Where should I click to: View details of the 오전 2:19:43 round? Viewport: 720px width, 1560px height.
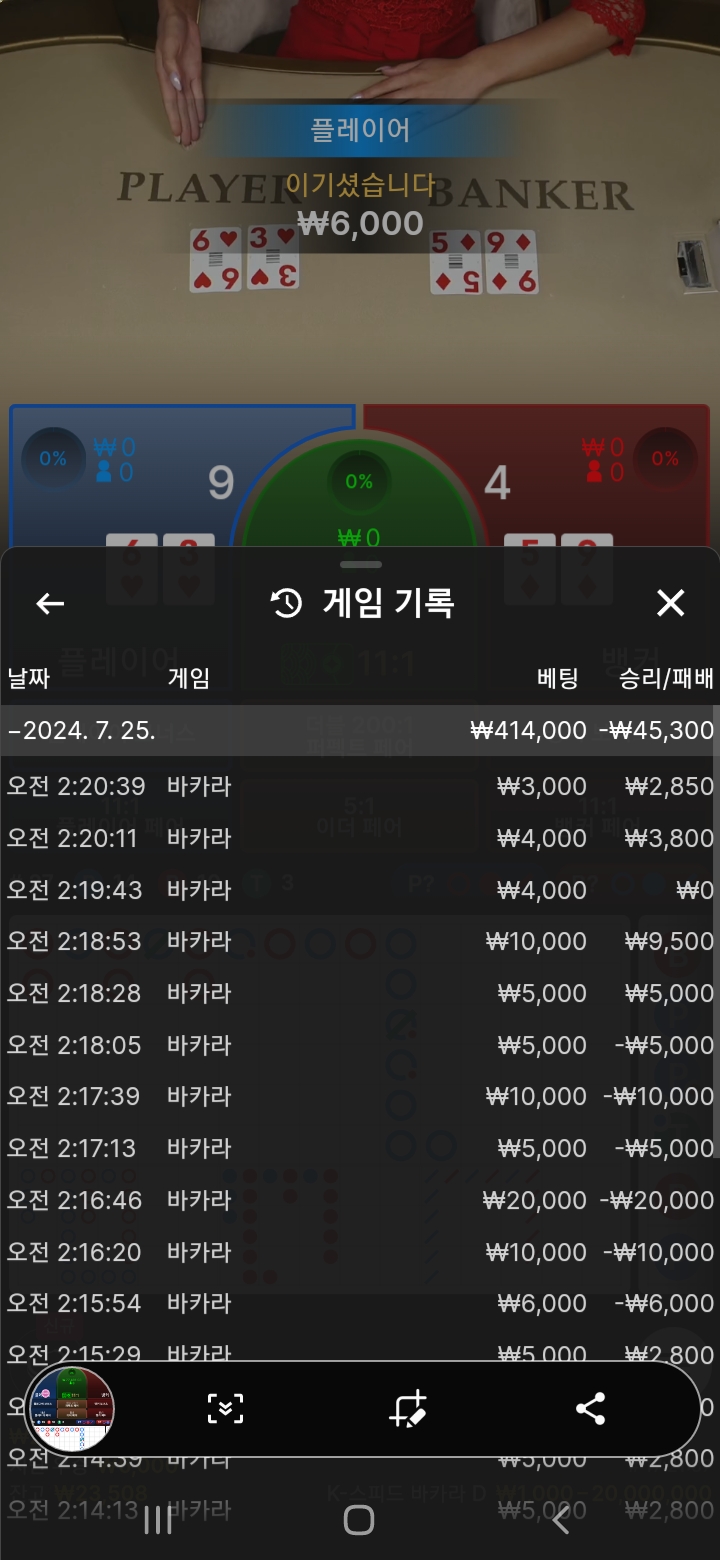click(x=360, y=890)
